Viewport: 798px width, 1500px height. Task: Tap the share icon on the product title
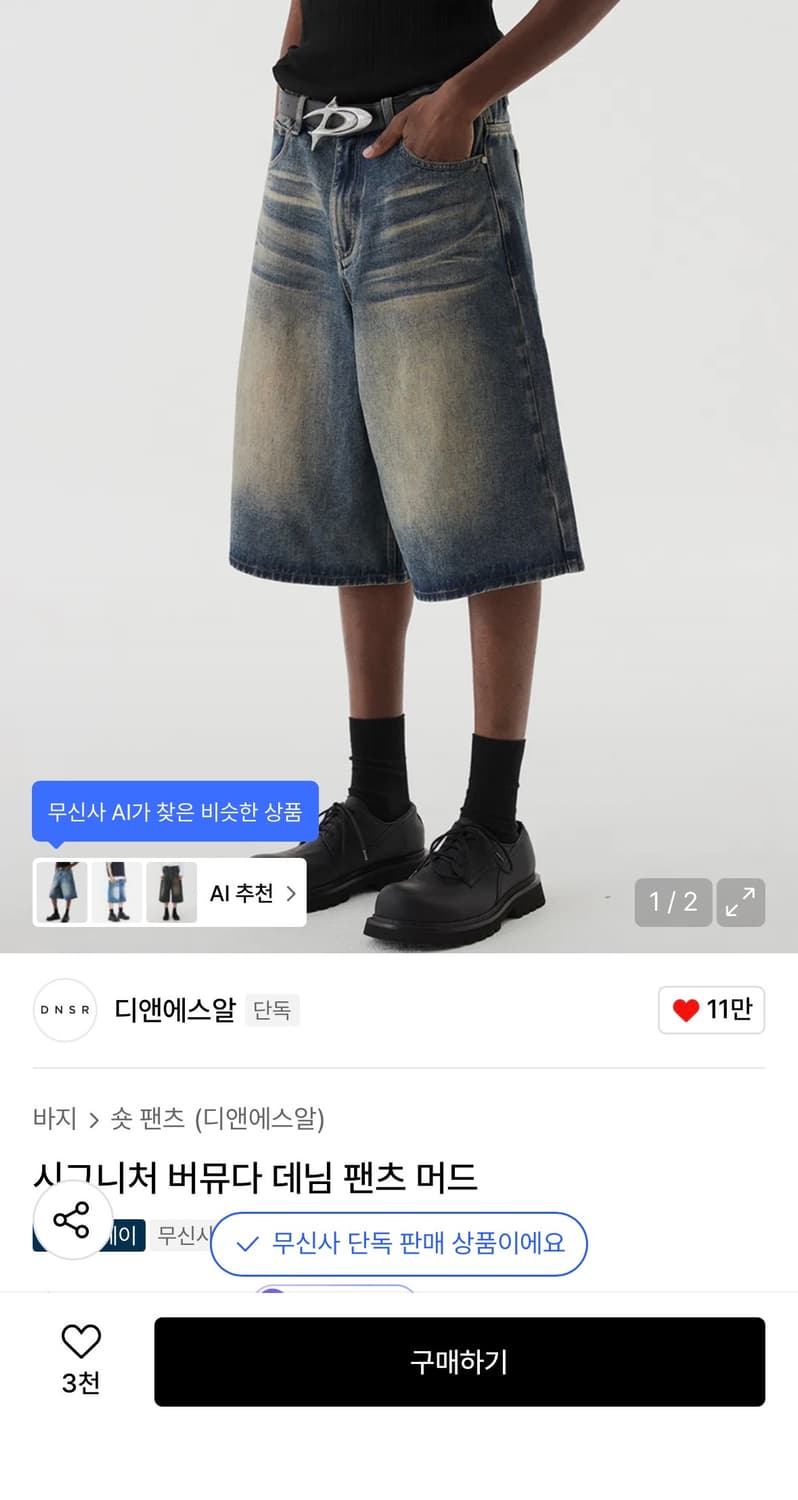(70, 1220)
